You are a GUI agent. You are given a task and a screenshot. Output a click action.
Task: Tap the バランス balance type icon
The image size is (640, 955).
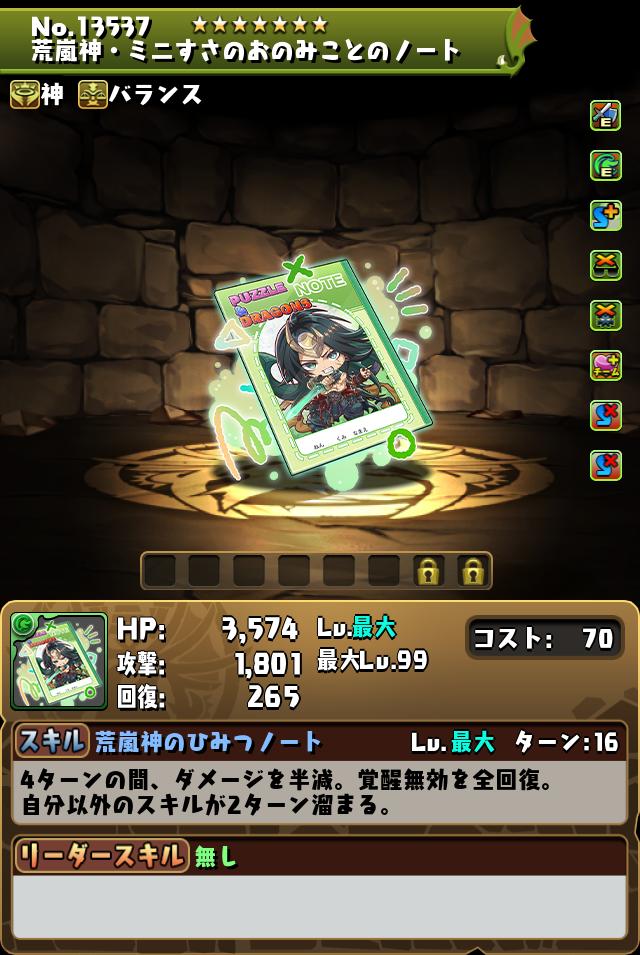coord(93,95)
